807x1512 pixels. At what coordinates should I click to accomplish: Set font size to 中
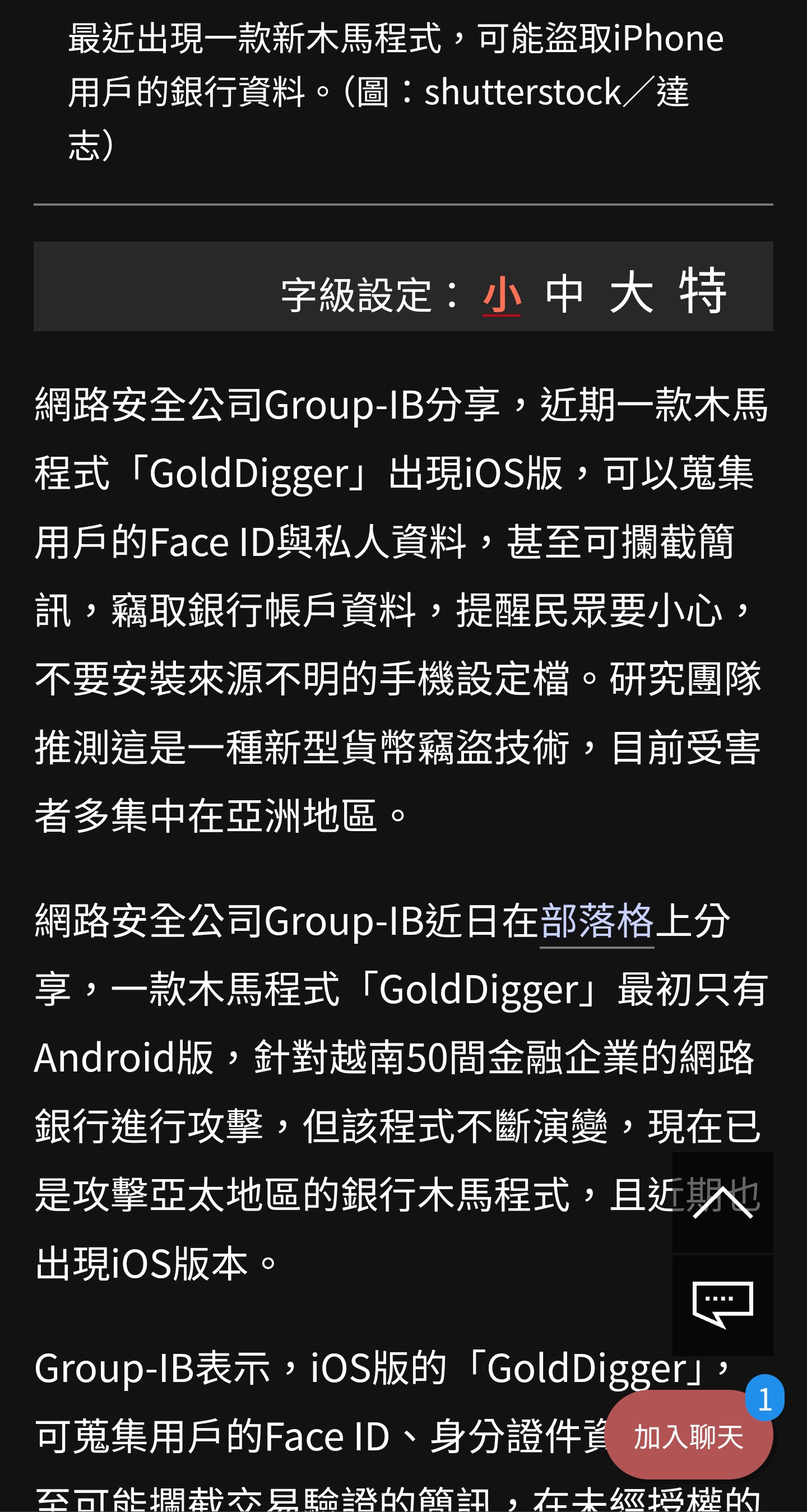(x=563, y=294)
